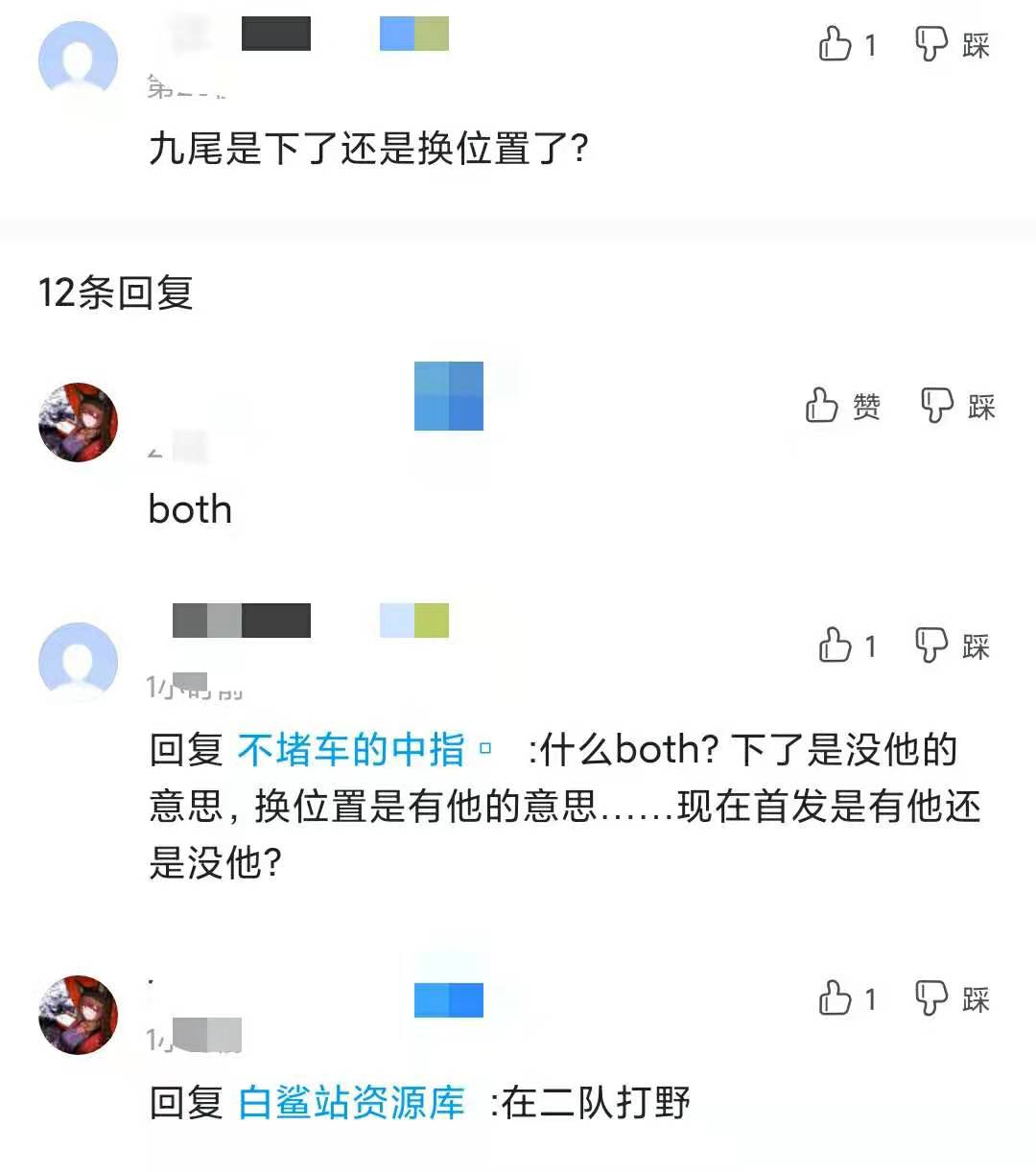Open avatar of the 'both' reply author

(x=78, y=422)
